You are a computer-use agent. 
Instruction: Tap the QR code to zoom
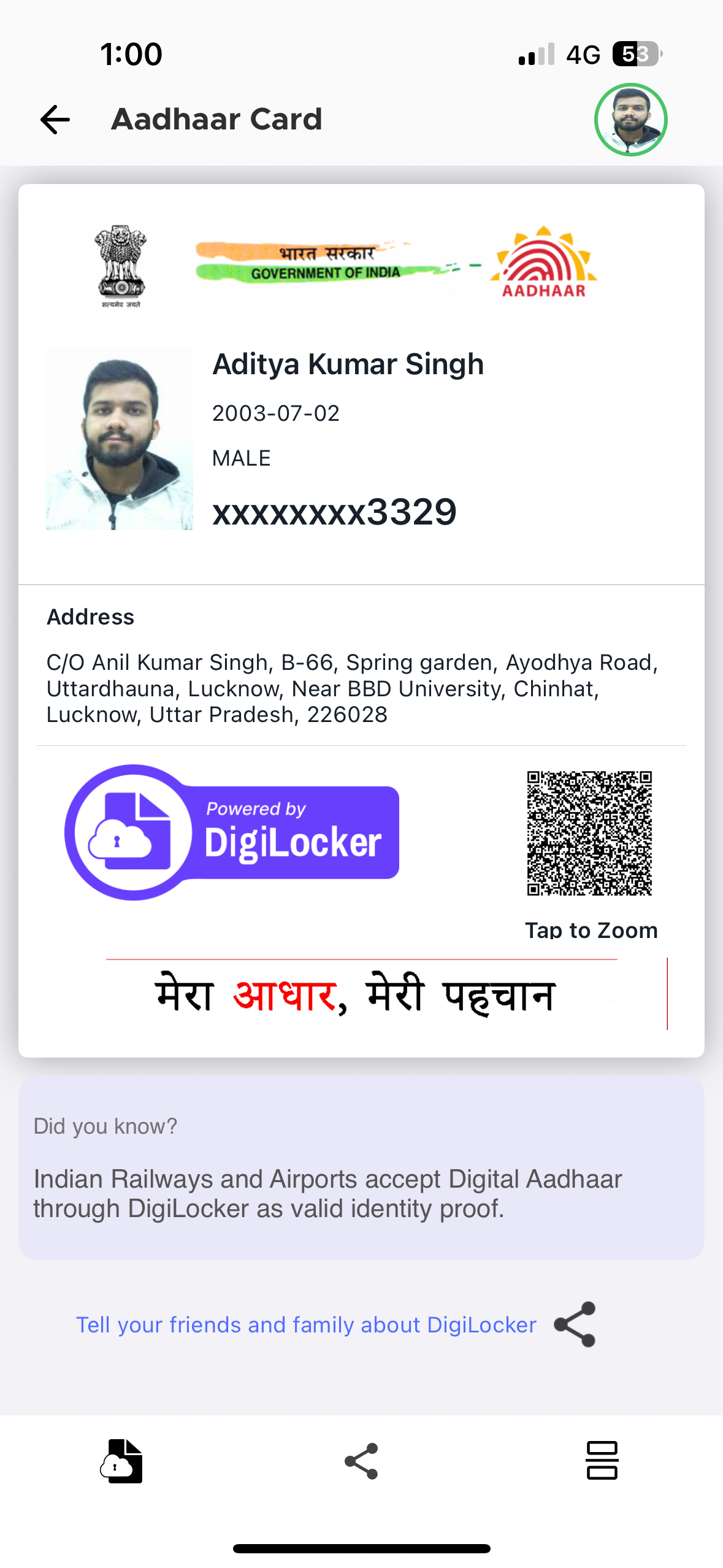pyautogui.click(x=589, y=833)
